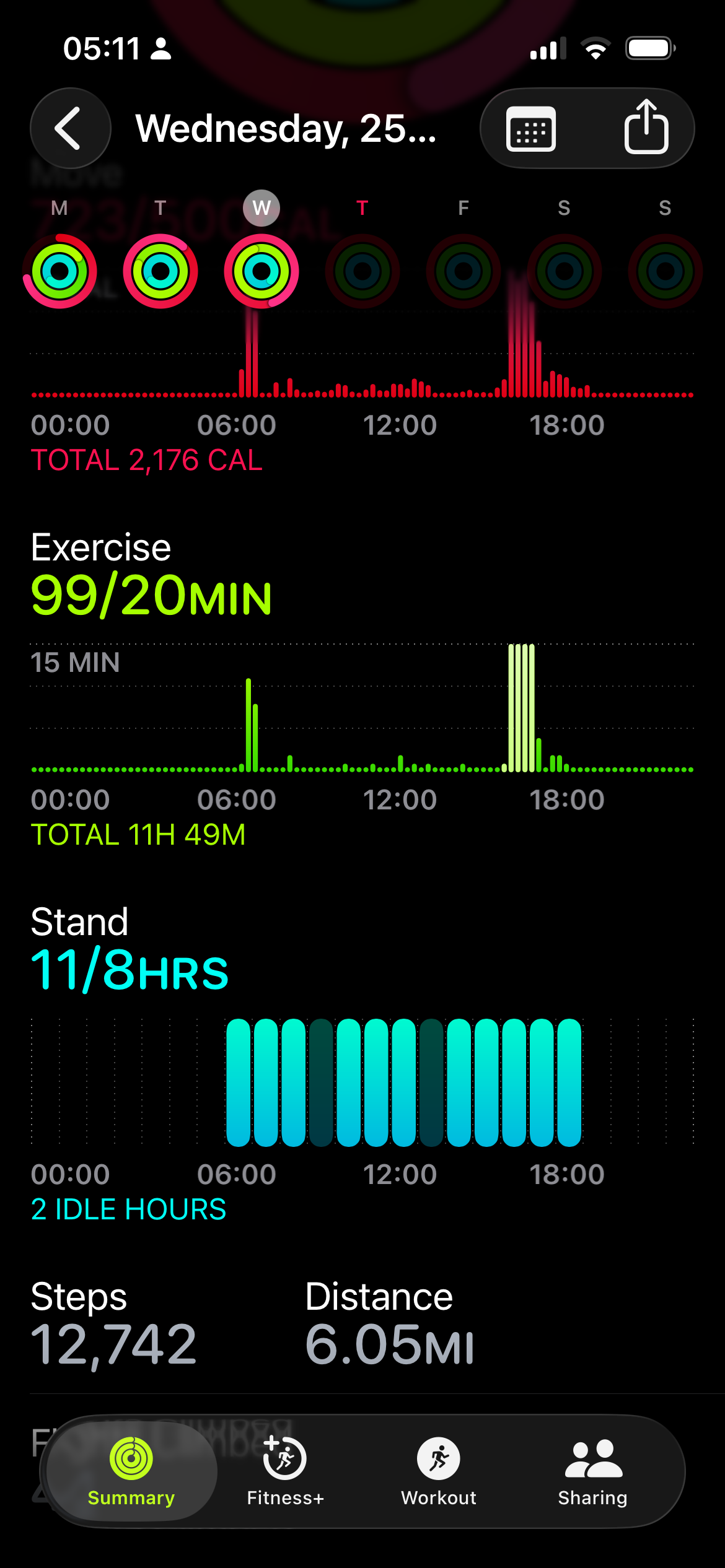Open the calendar view
Image resolution: width=725 pixels, height=1568 pixels.
[x=531, y=129]
